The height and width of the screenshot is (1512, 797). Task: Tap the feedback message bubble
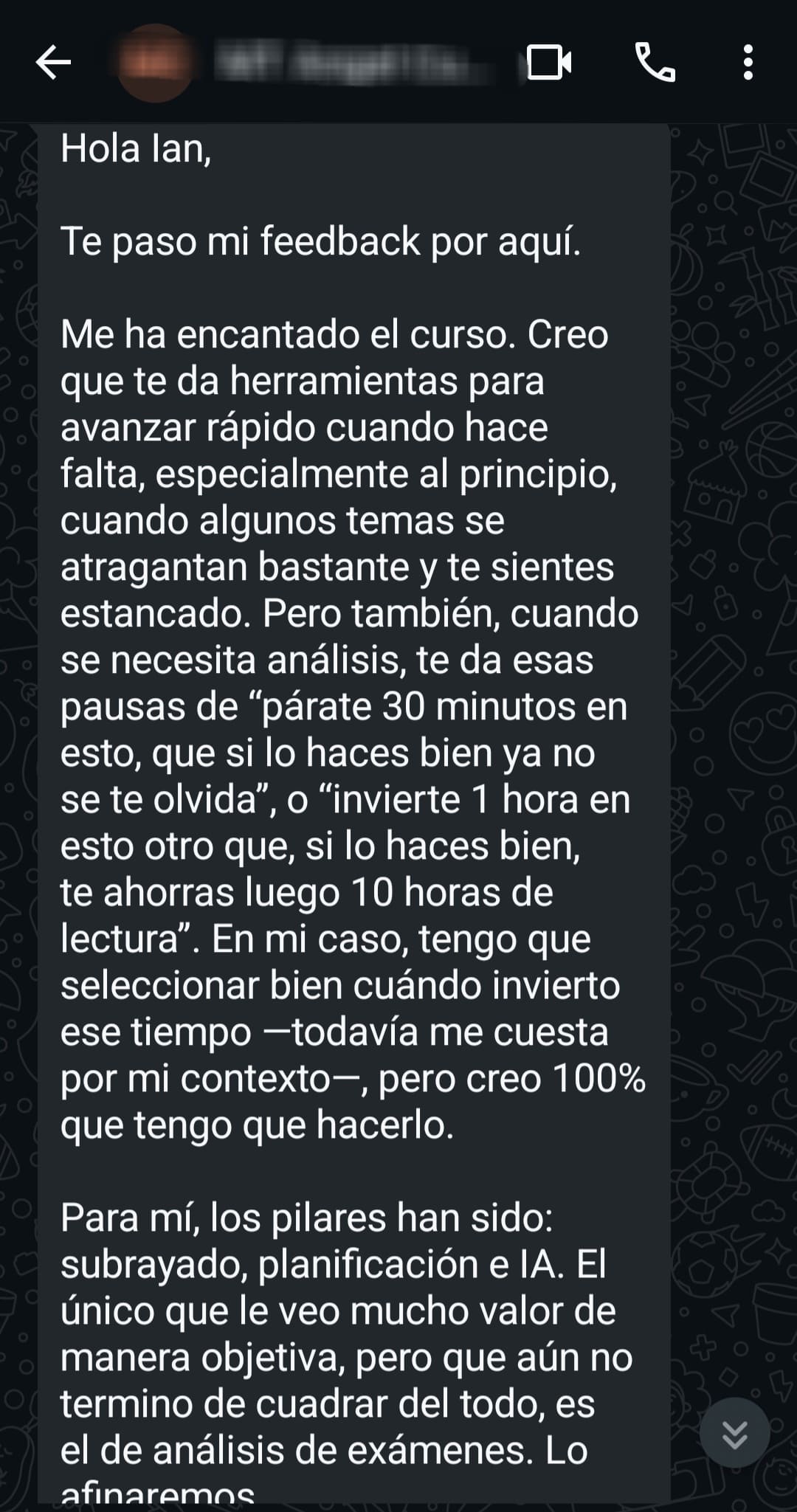[x=354, y=738]
